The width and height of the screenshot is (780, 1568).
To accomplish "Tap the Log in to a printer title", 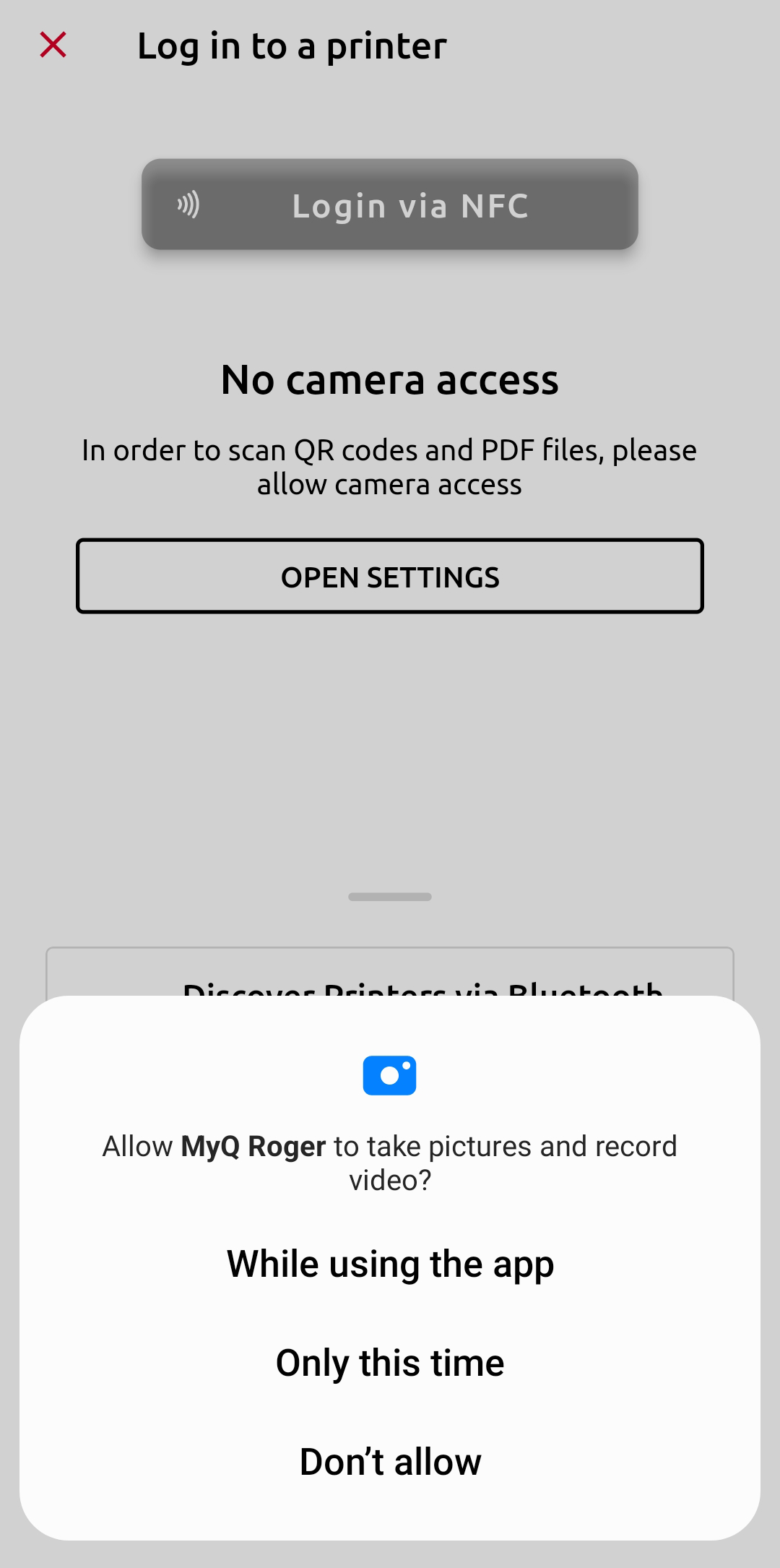I will coord(292,46).
